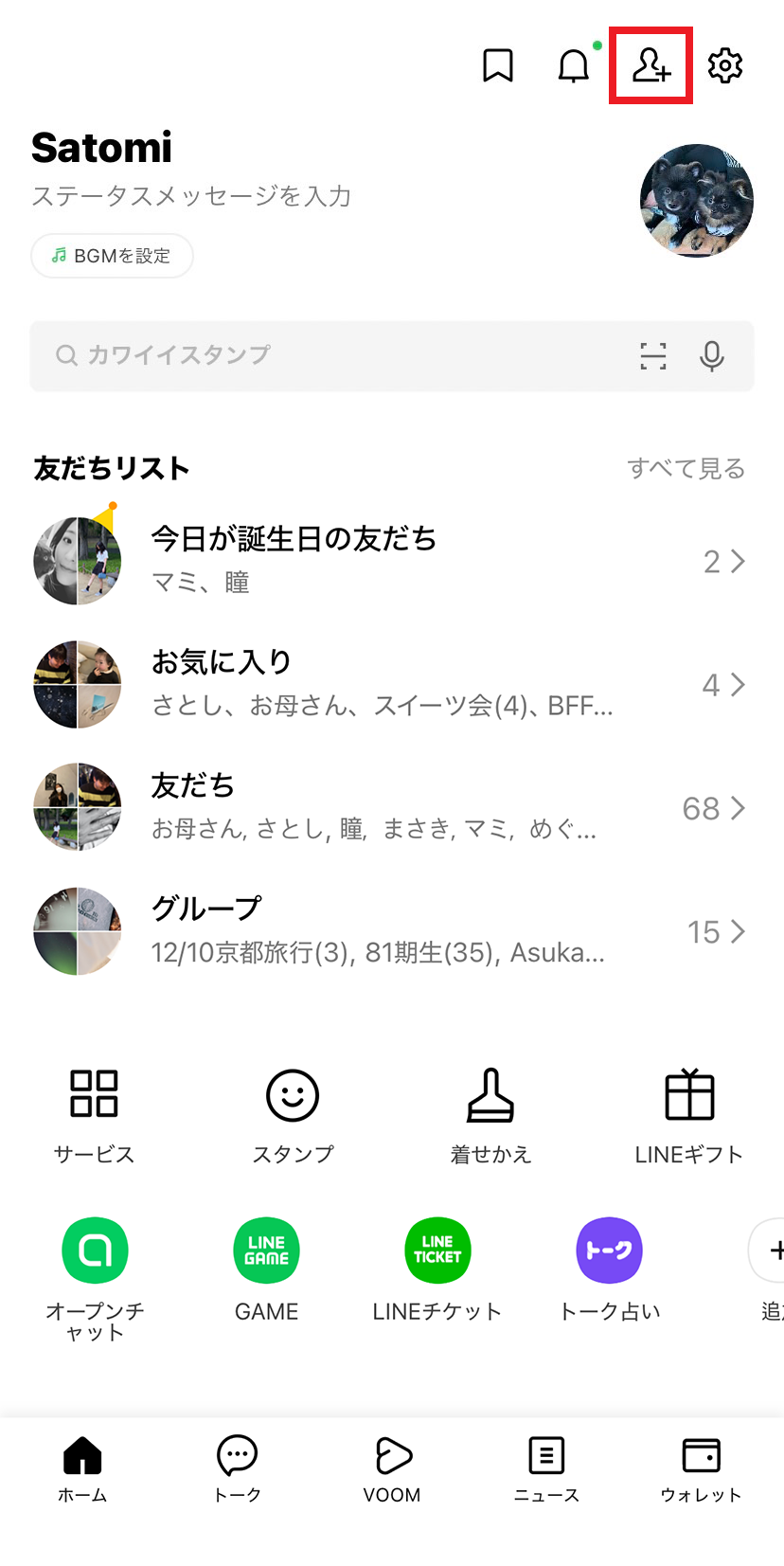Tap BGMを設定 to set profile music
This screenshot has height=1566, width=784.
(112, 256)
